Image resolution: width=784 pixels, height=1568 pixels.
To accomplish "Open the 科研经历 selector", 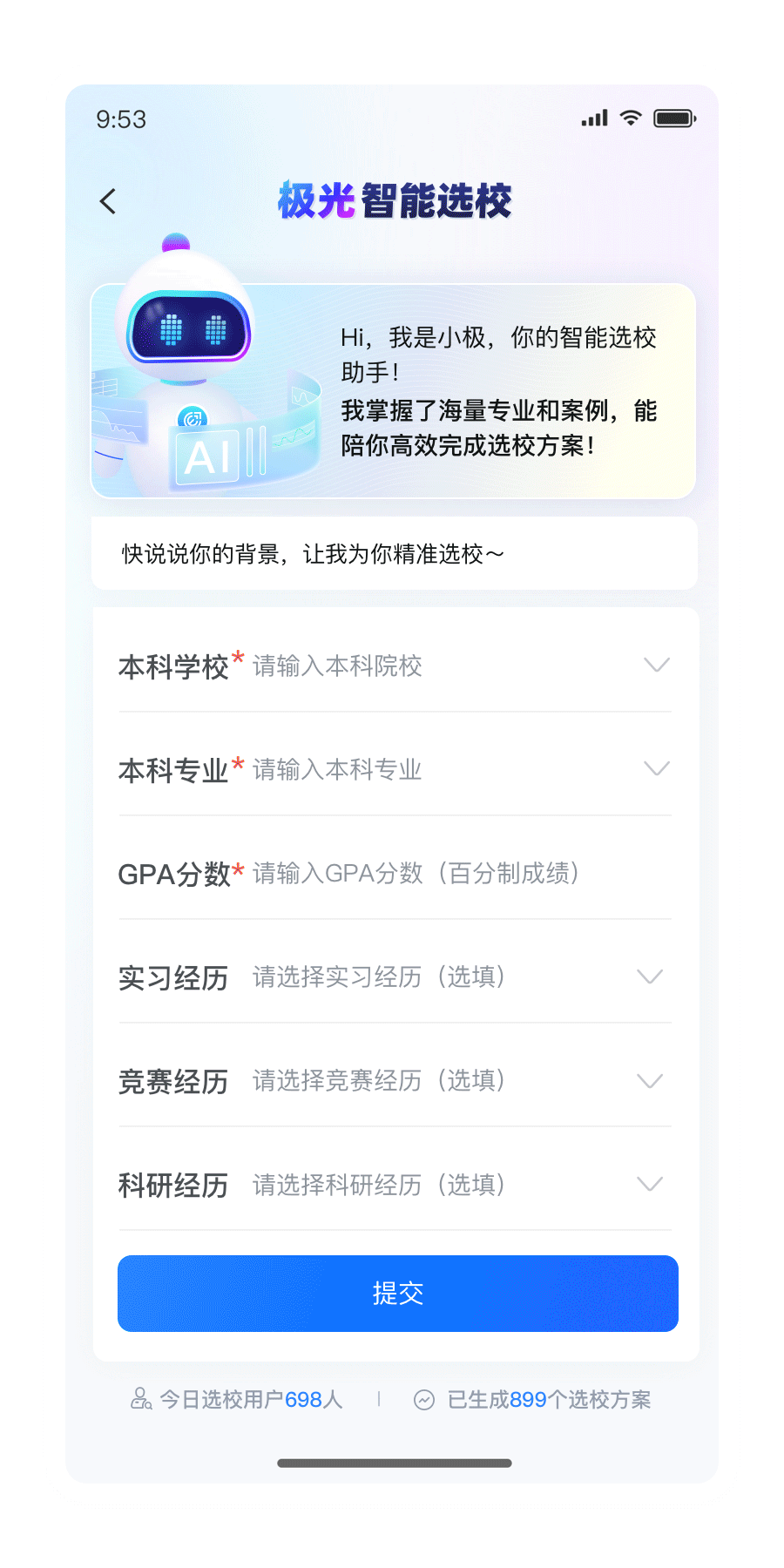I will pos(395,1184).
